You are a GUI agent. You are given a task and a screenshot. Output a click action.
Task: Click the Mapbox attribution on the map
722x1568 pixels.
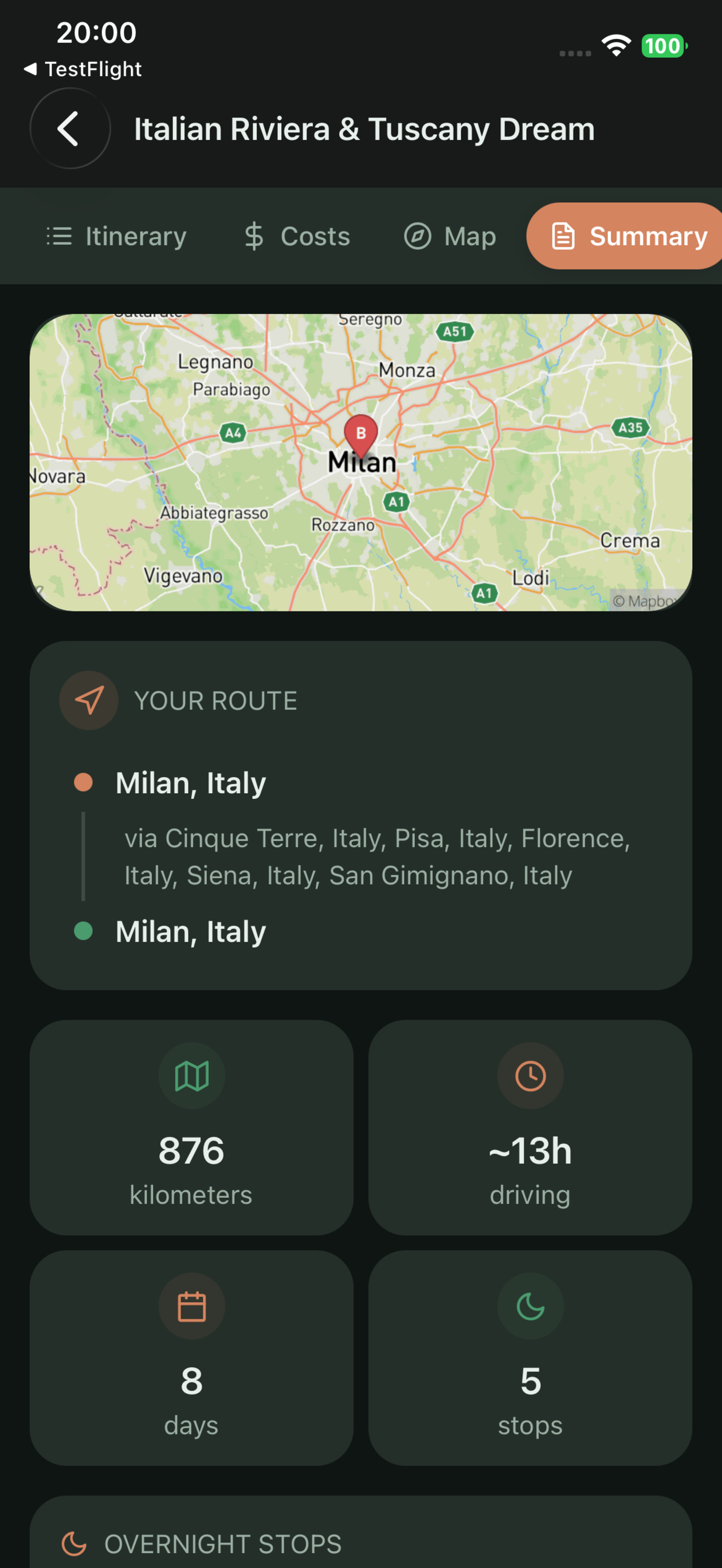pyautogui.click(x=645, y=601)
